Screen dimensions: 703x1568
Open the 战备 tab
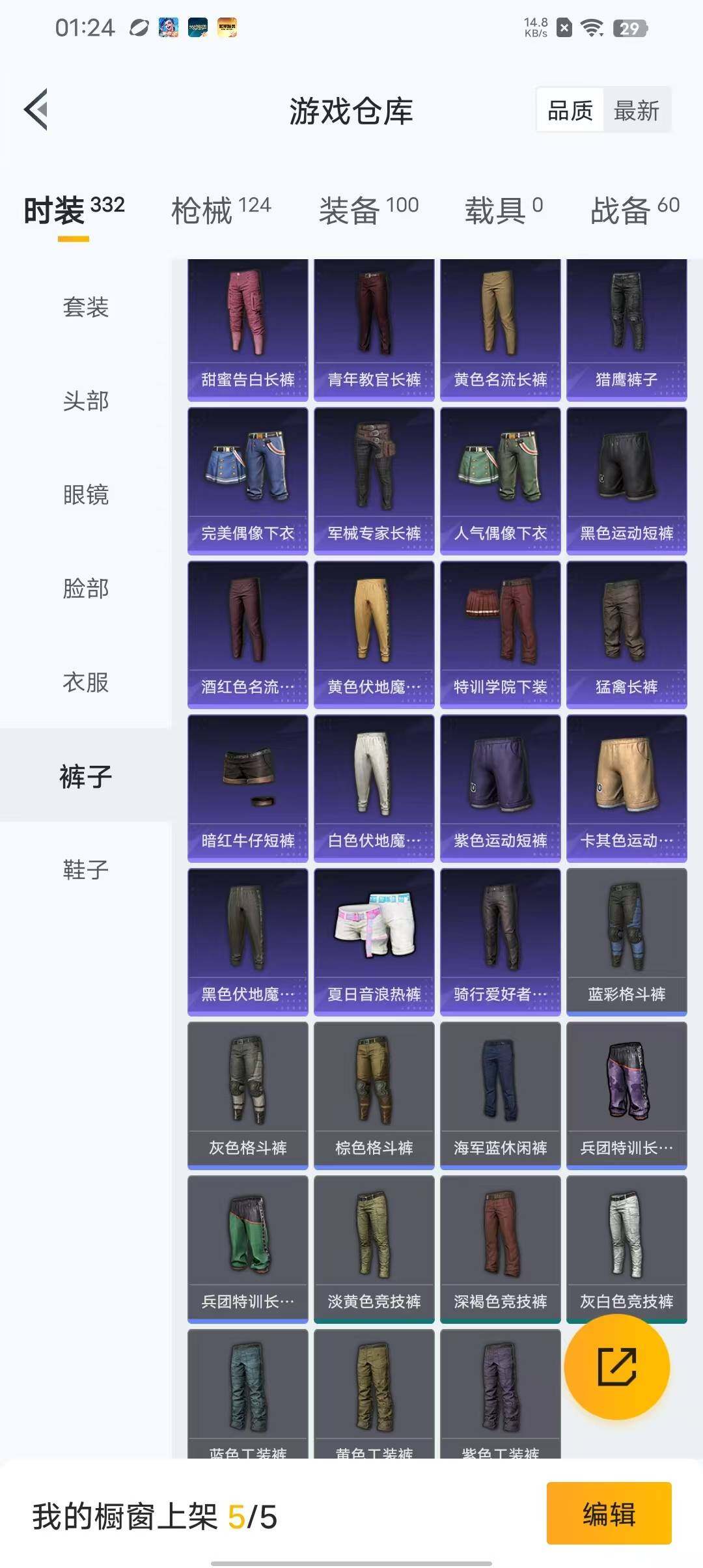click(x=635, y=210)
